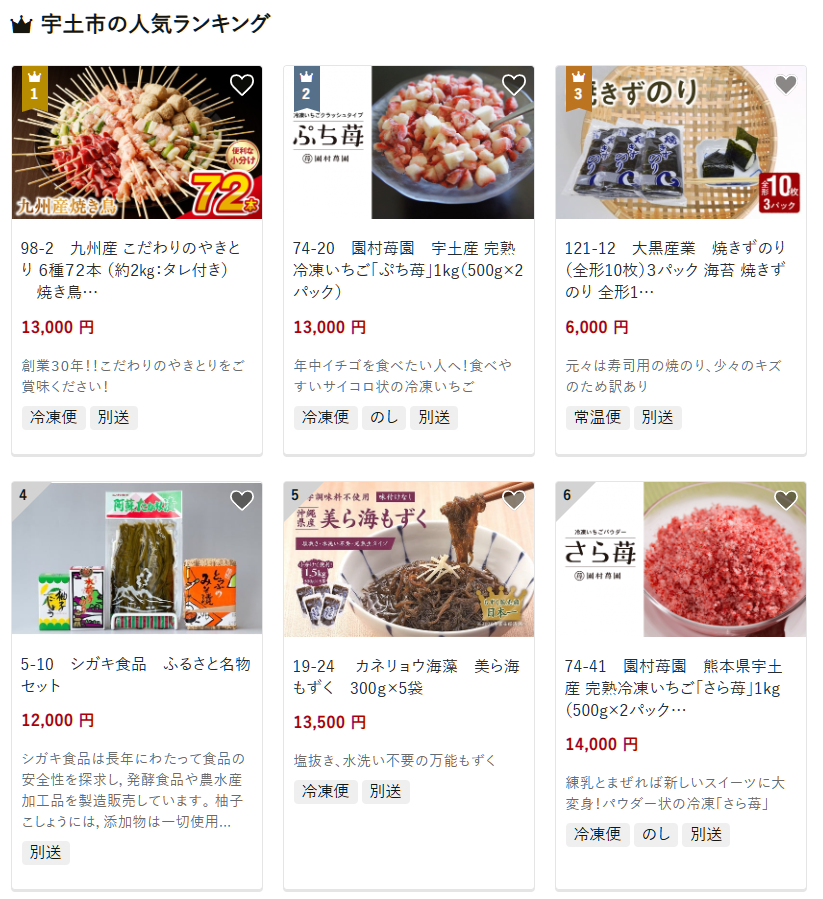Open the 園村苺園 ぷち苺 1kg product
This screenshot has height=899, width=823.
[408, 269]
